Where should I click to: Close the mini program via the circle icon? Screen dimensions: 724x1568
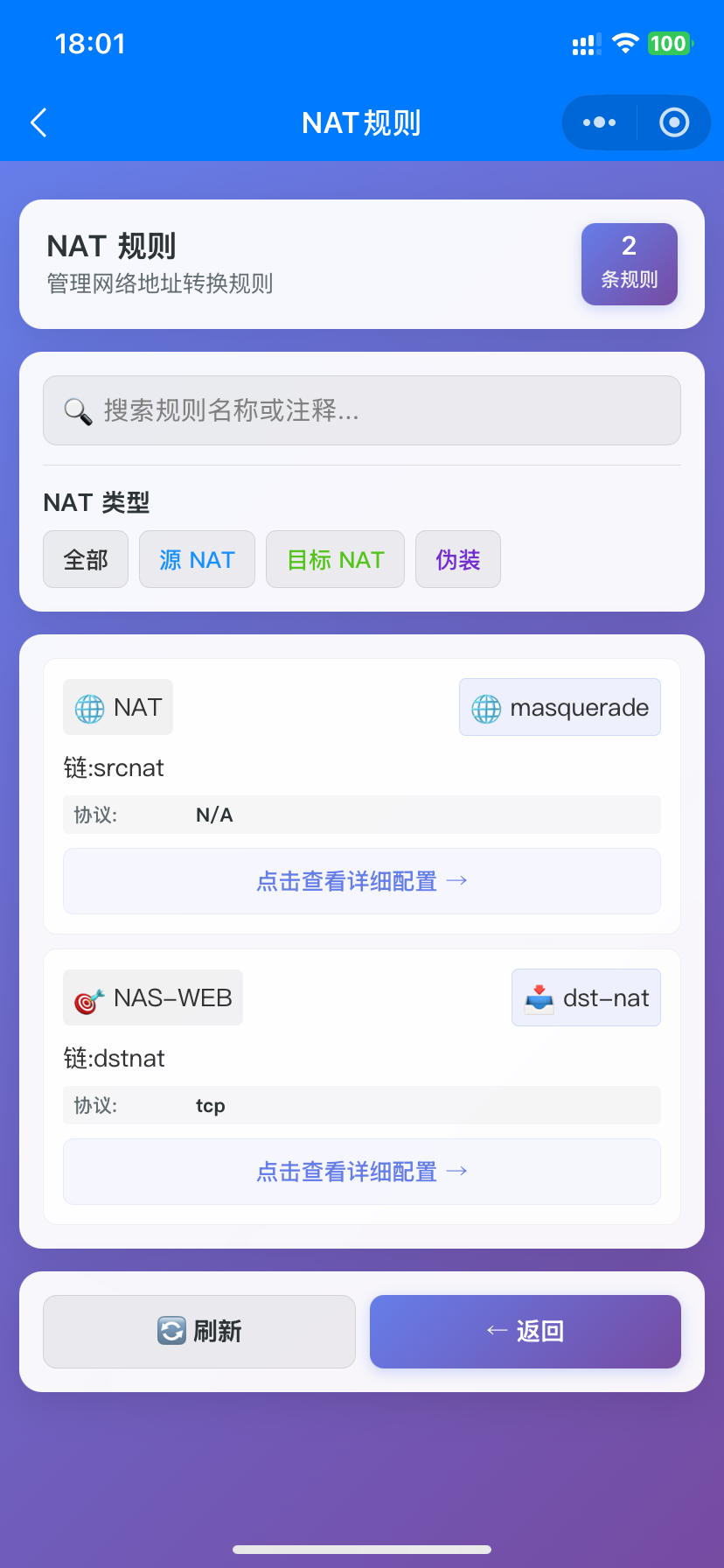point(673,122)
